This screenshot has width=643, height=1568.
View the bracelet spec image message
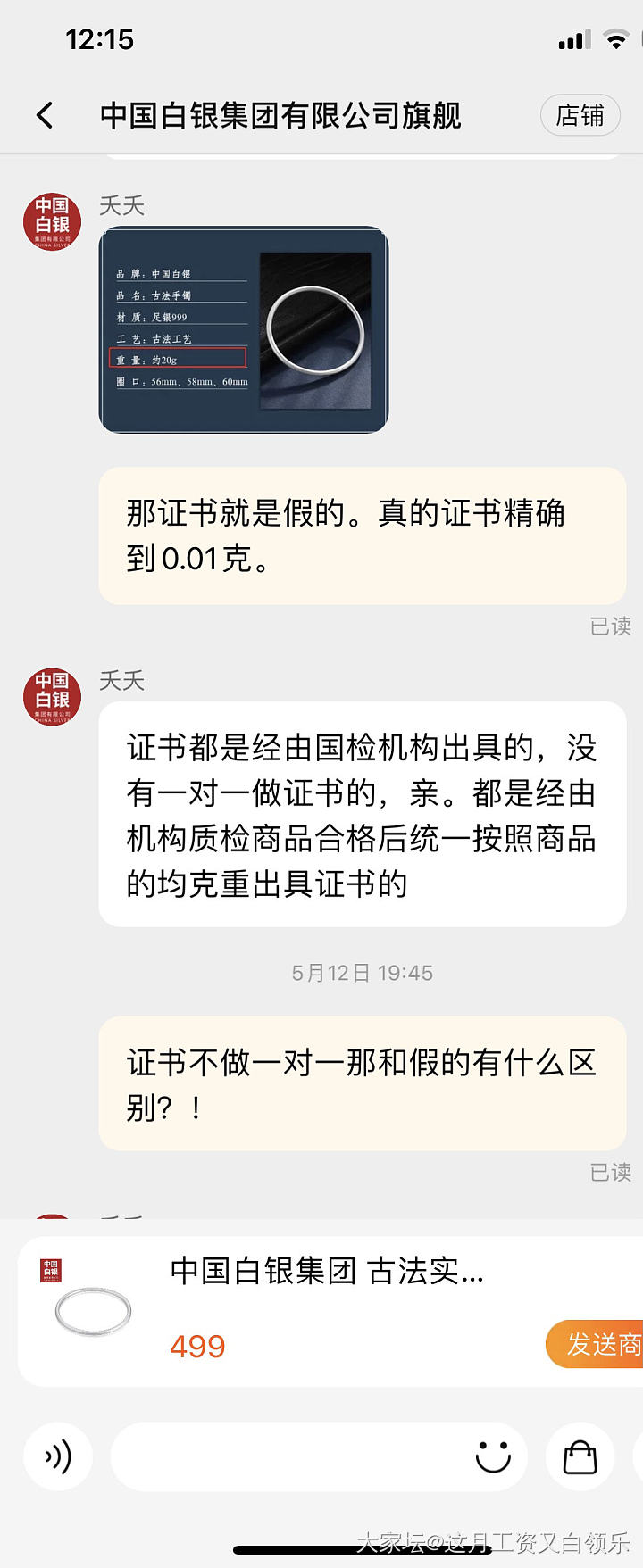243,329
